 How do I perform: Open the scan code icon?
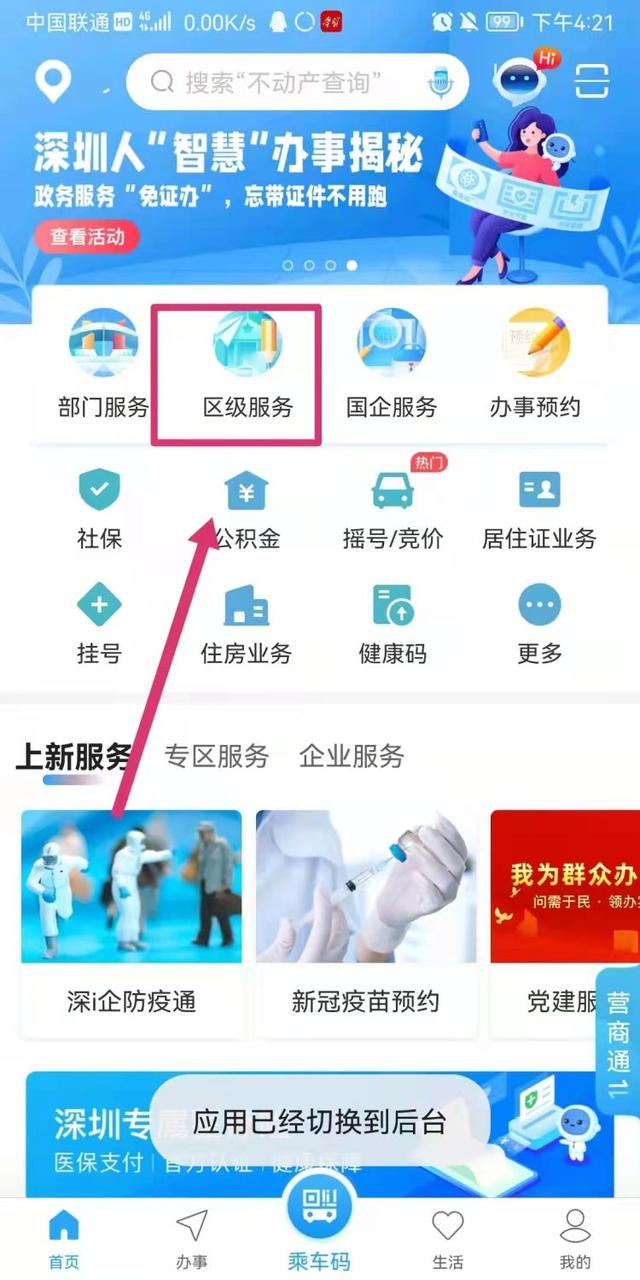click(x=593, y=81)
